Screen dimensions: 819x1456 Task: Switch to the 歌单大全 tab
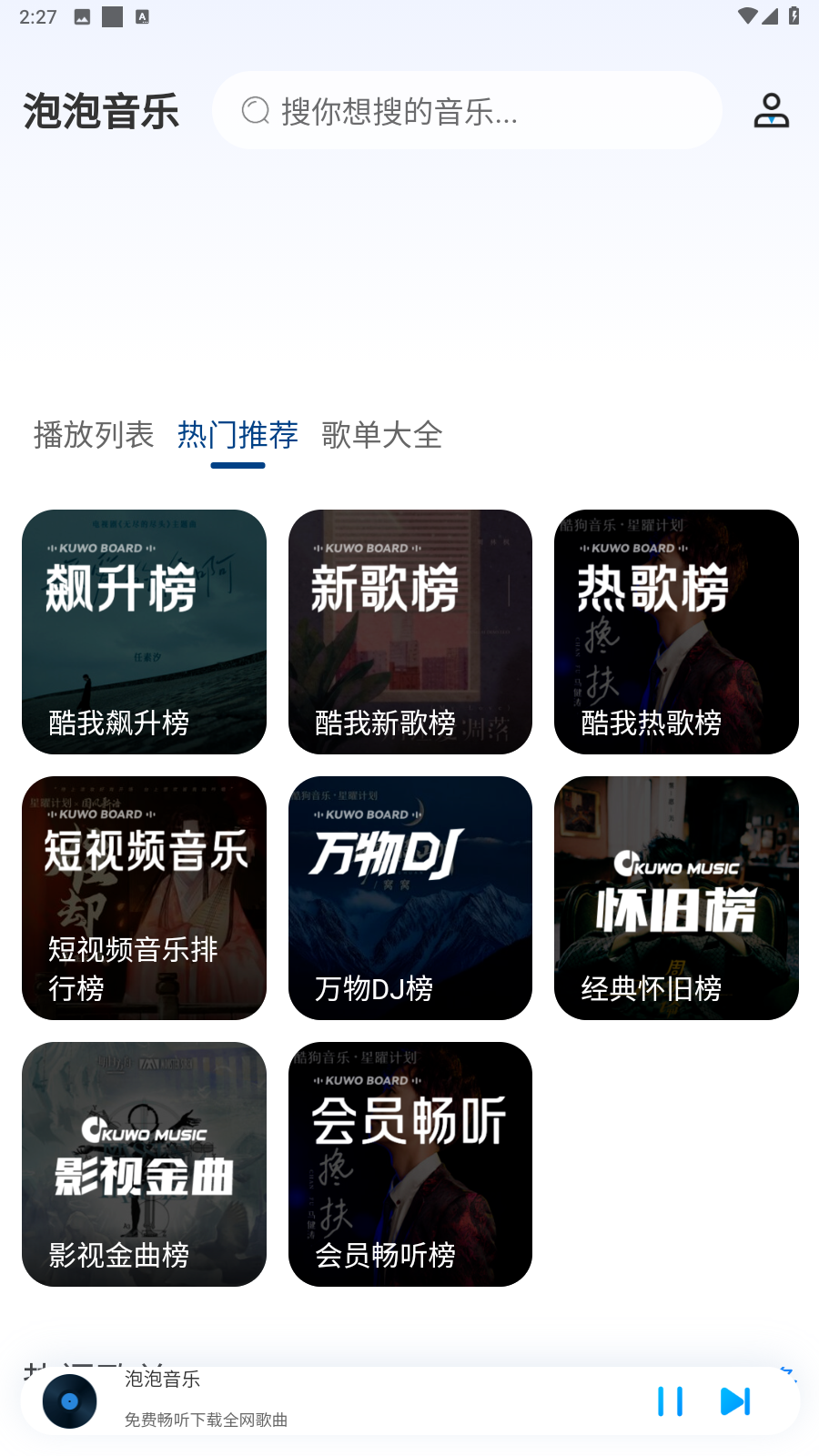[x=382, y=435]
